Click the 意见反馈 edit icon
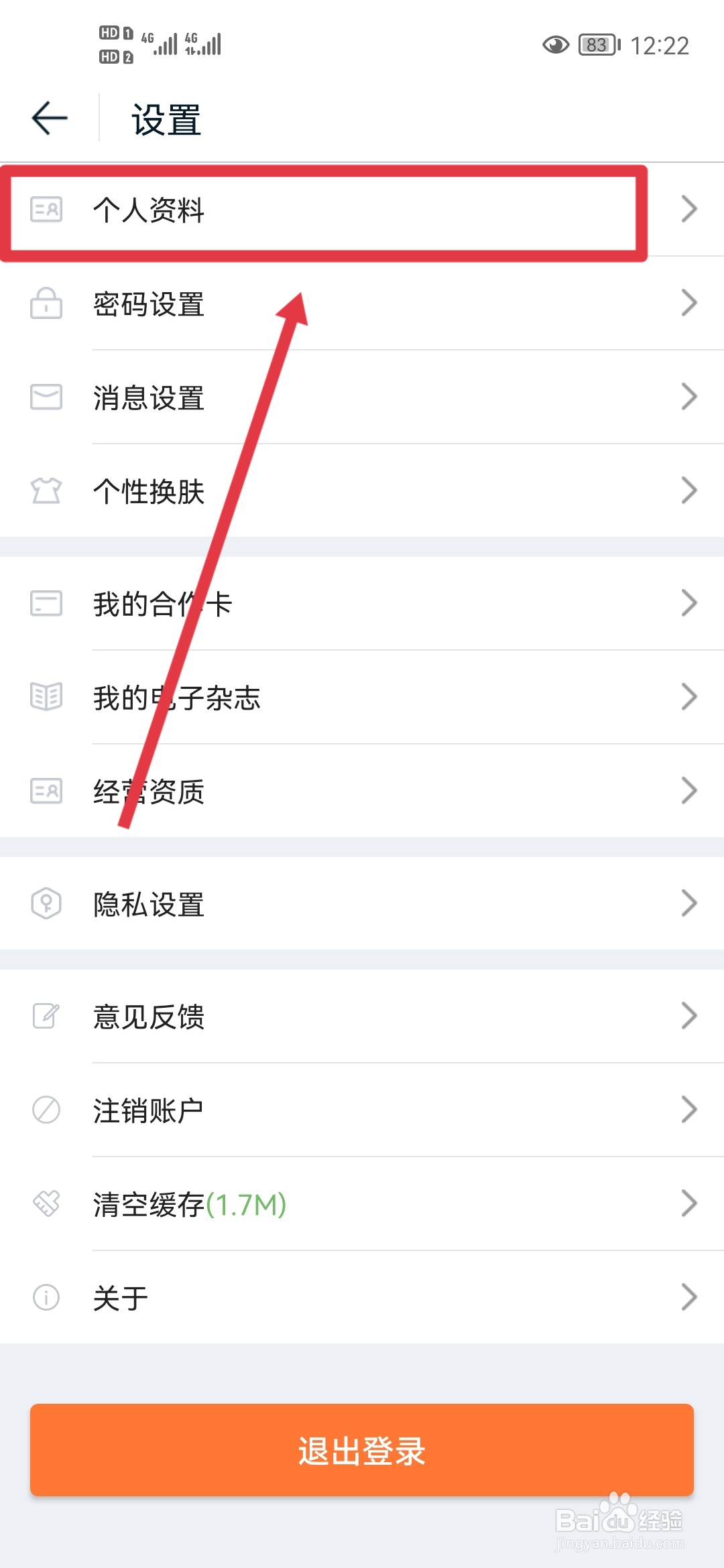Viewport: 724px width, 1568px height. (46, 1017)
